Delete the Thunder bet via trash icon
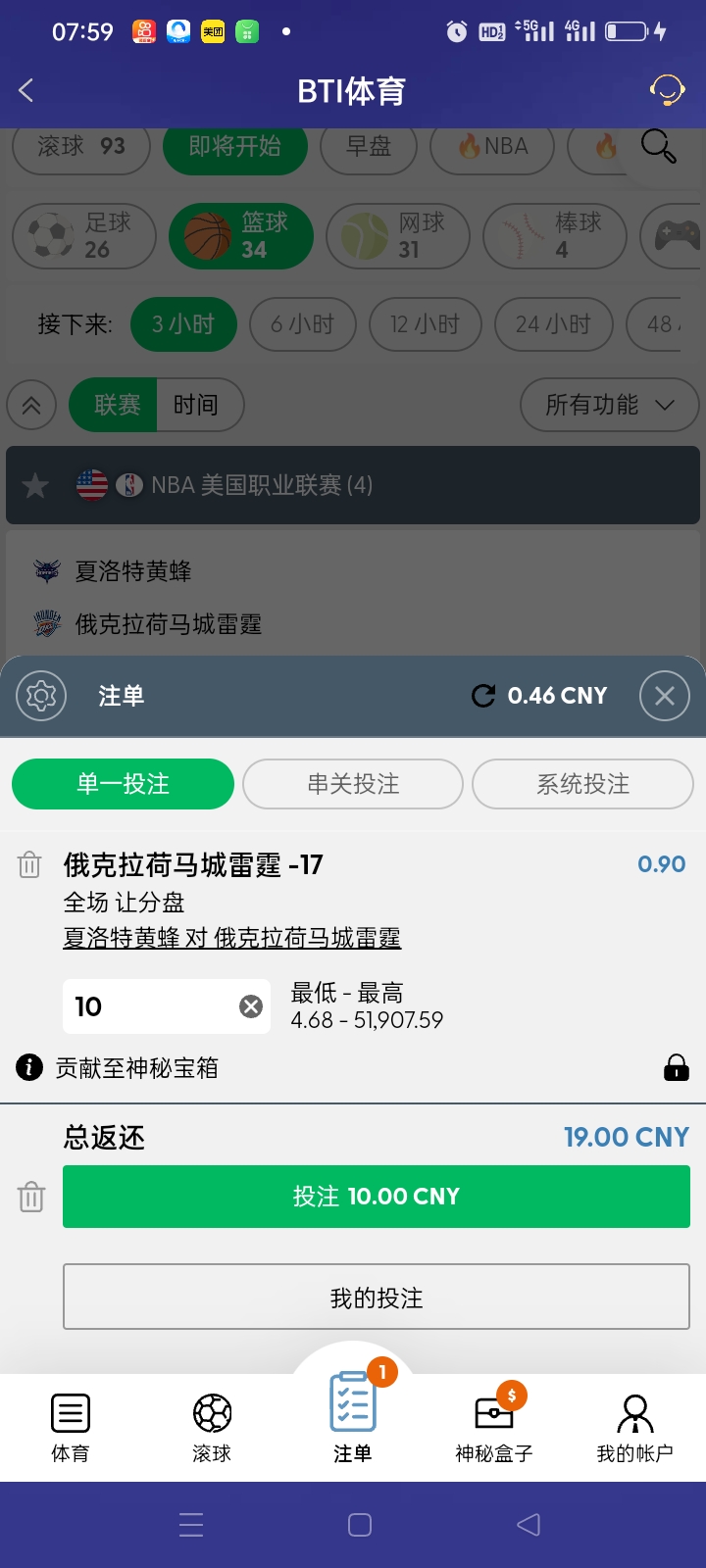 click(x=29, y=864)
